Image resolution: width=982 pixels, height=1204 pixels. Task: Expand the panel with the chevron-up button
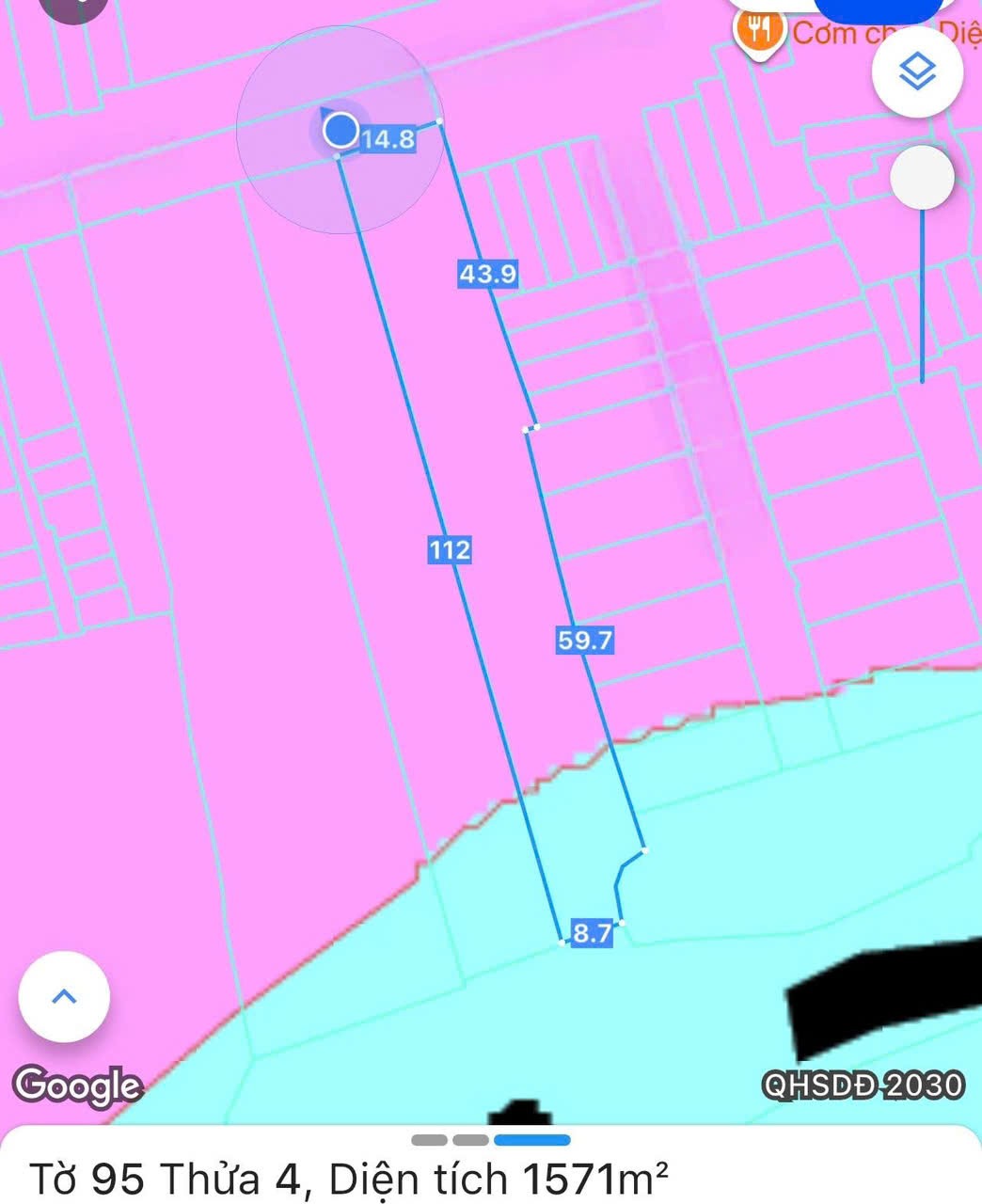[63, 997]
